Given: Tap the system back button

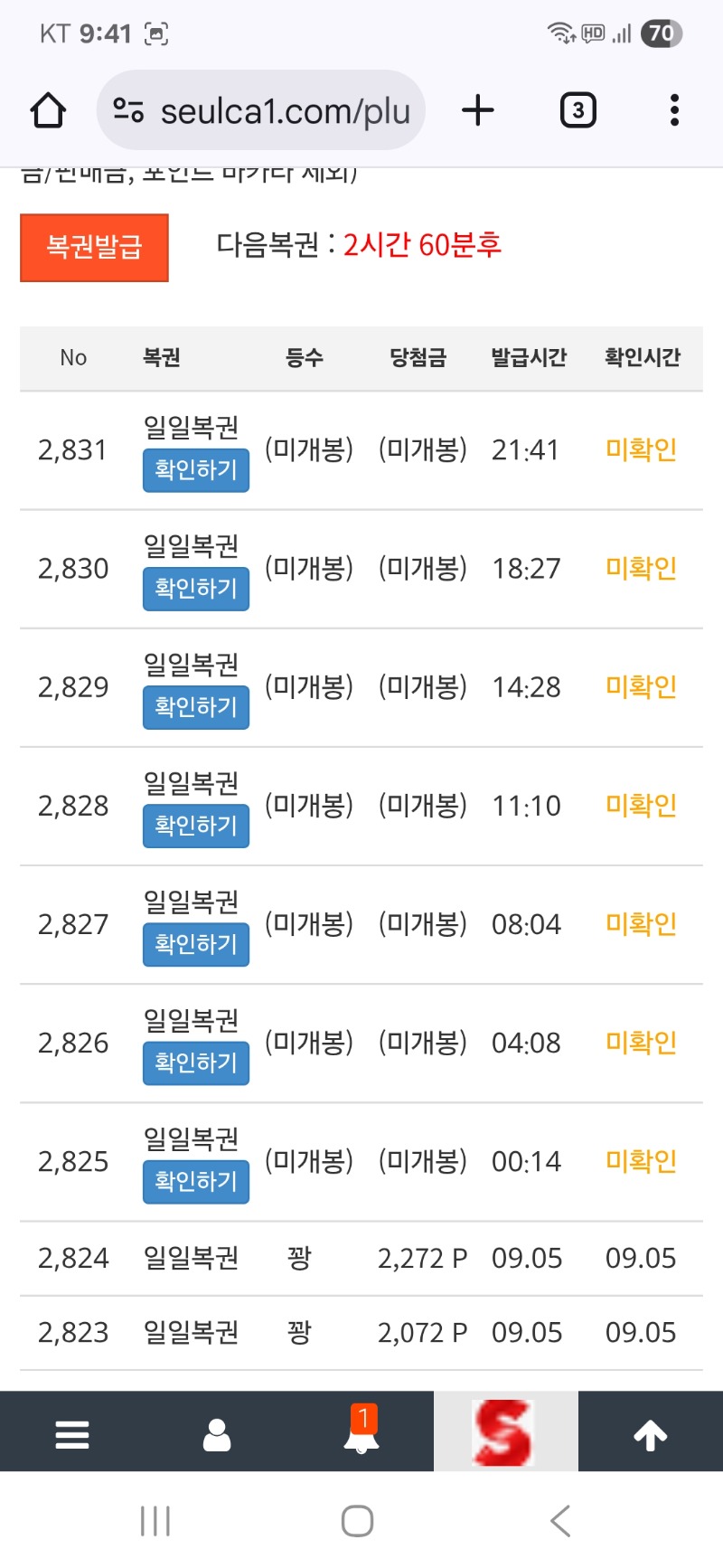Looking at the screenshot, I should (x=560, y=1521).
